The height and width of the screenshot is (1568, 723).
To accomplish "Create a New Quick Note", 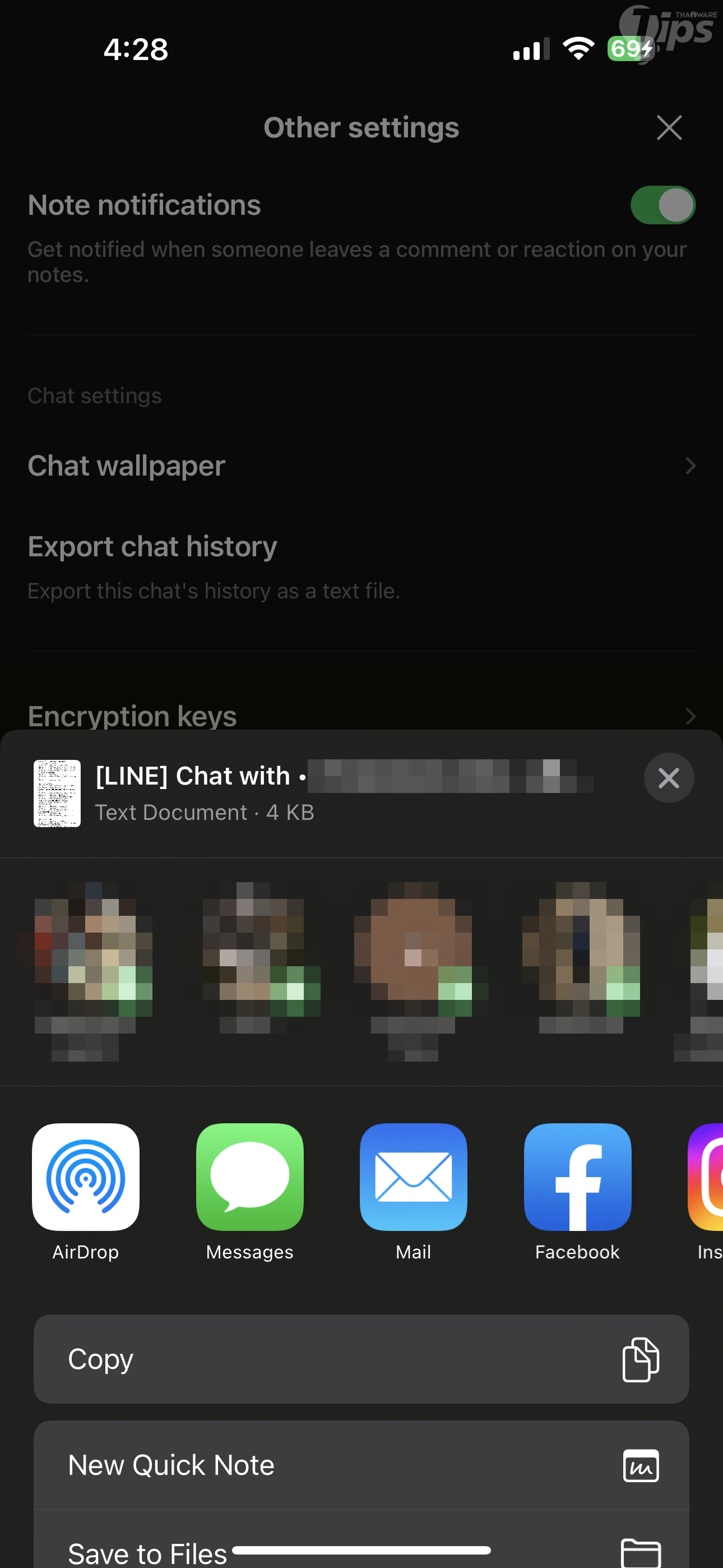I will pos(361,1464).
